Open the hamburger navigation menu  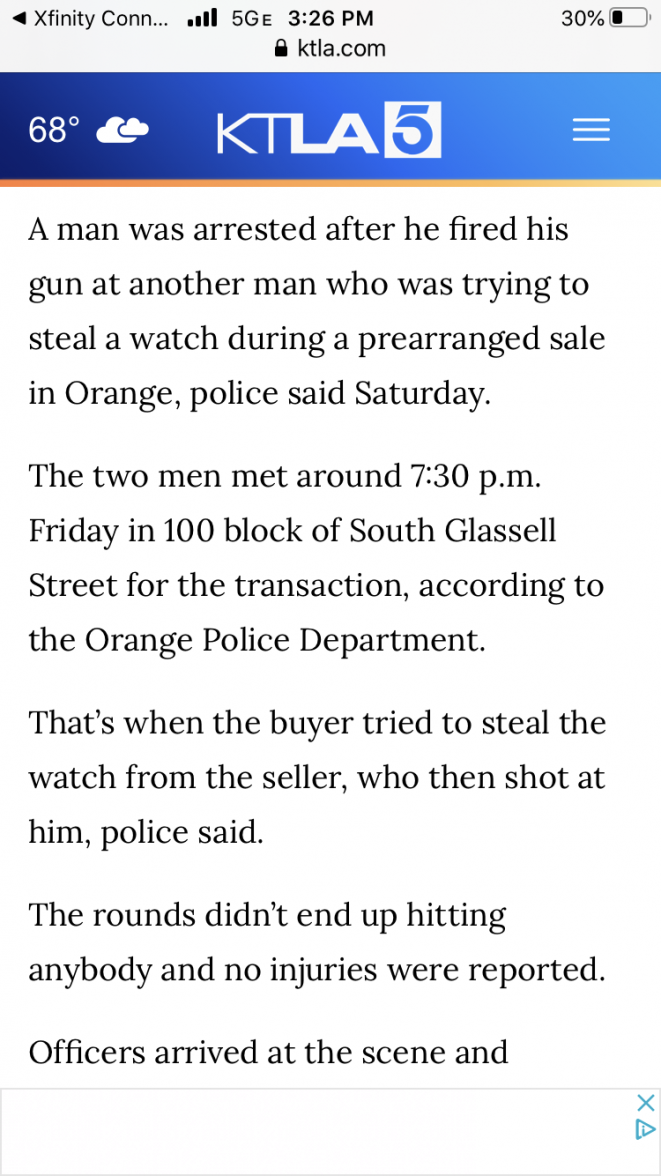click(591, 131)
